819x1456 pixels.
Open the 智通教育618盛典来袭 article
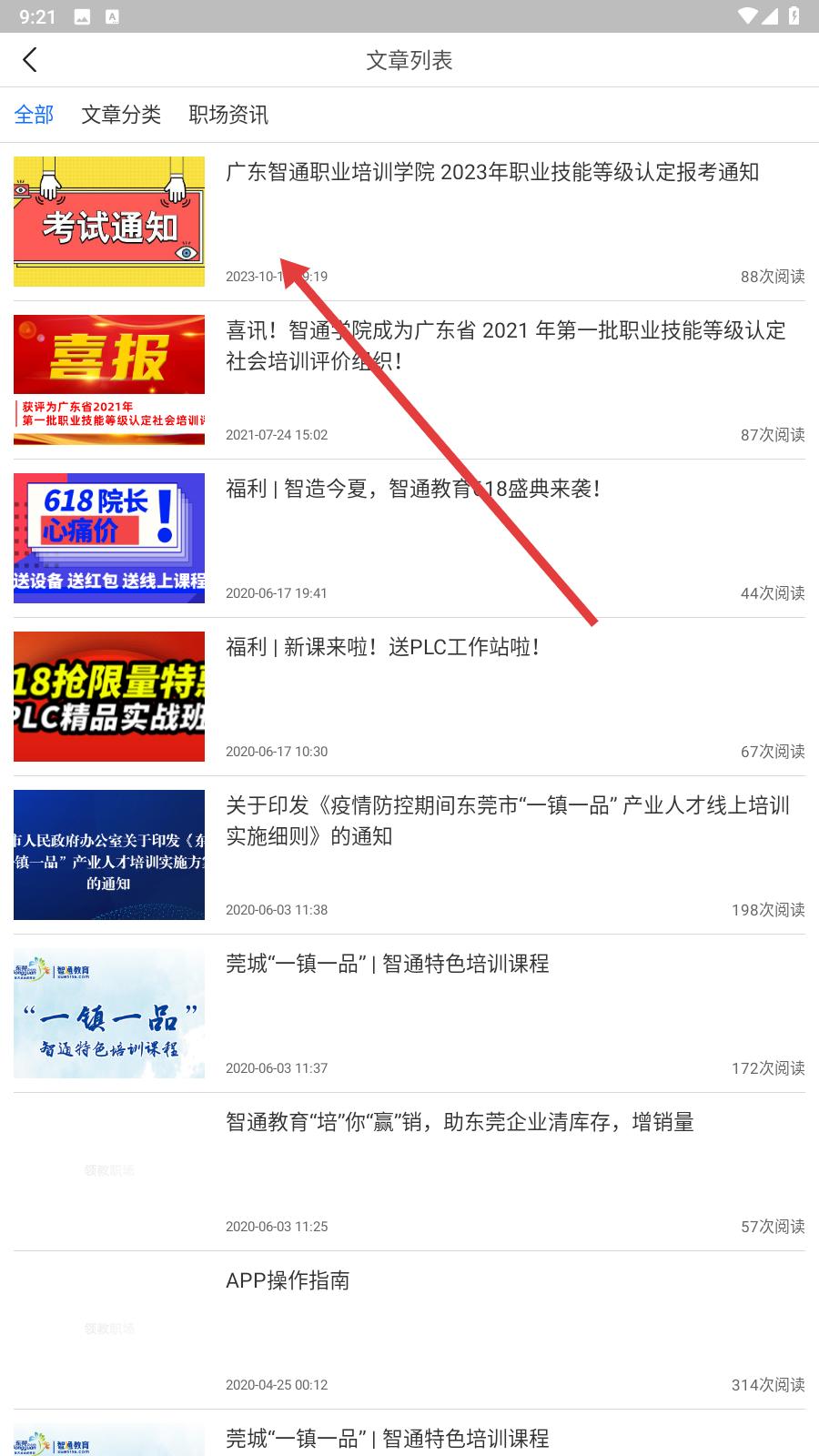click(x=409, y=539)
